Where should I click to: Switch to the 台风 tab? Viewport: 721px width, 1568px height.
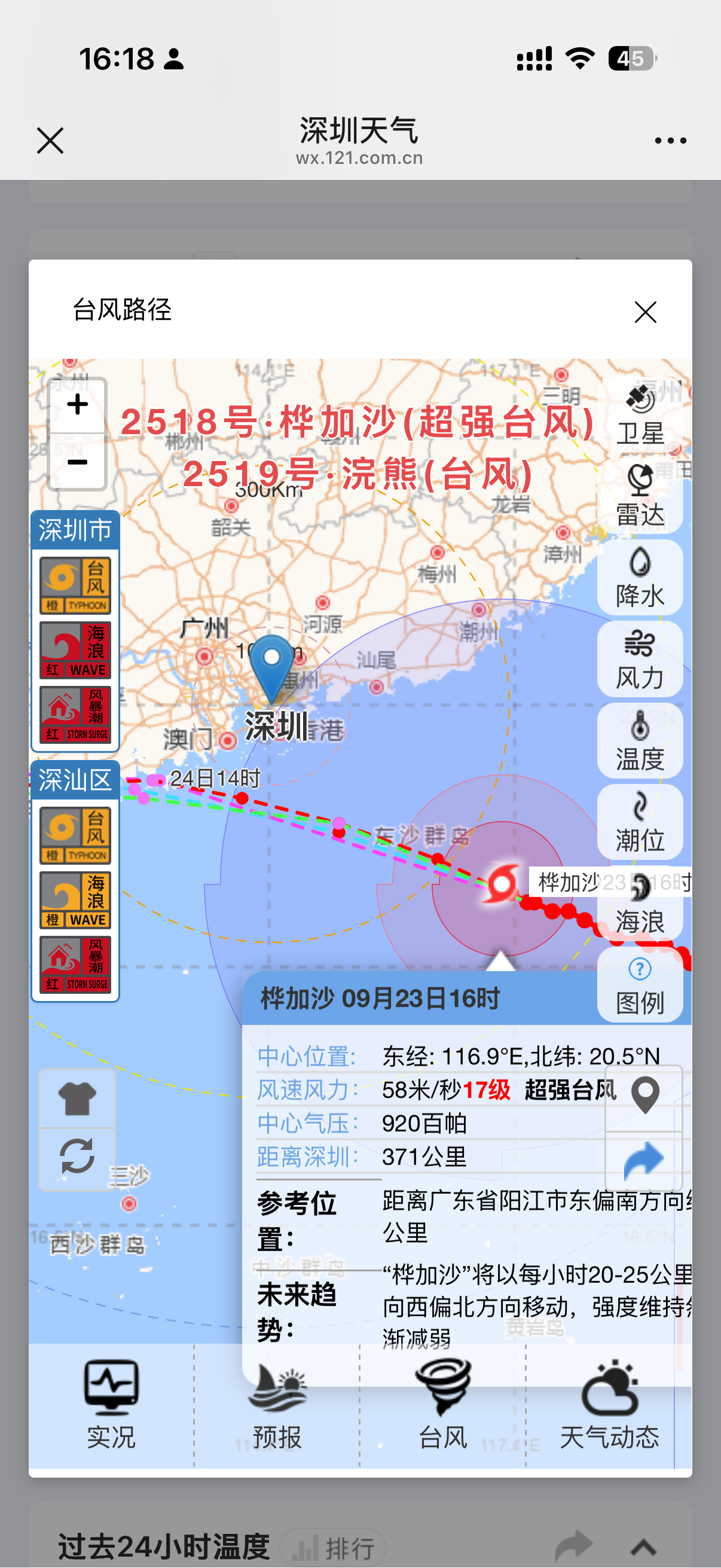click(443, 1405)
